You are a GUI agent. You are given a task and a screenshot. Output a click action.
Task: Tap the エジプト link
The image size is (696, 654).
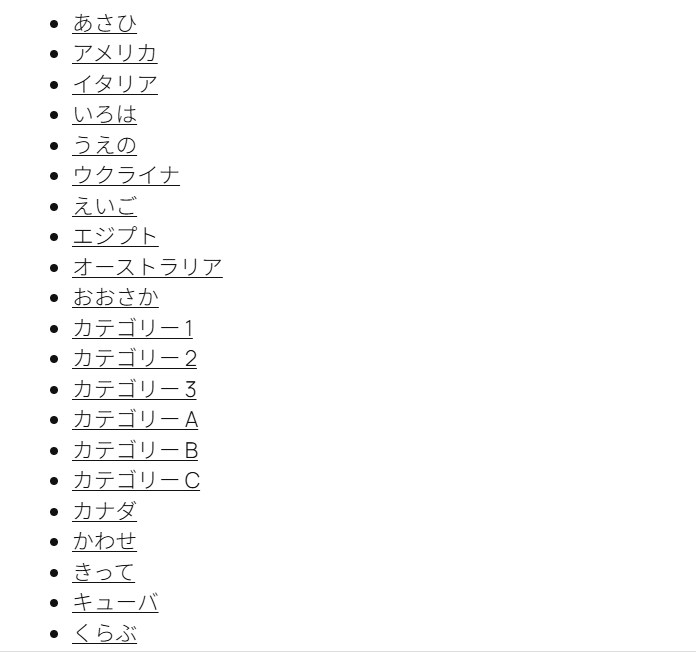pyautogui.click(x=115, y=237)
